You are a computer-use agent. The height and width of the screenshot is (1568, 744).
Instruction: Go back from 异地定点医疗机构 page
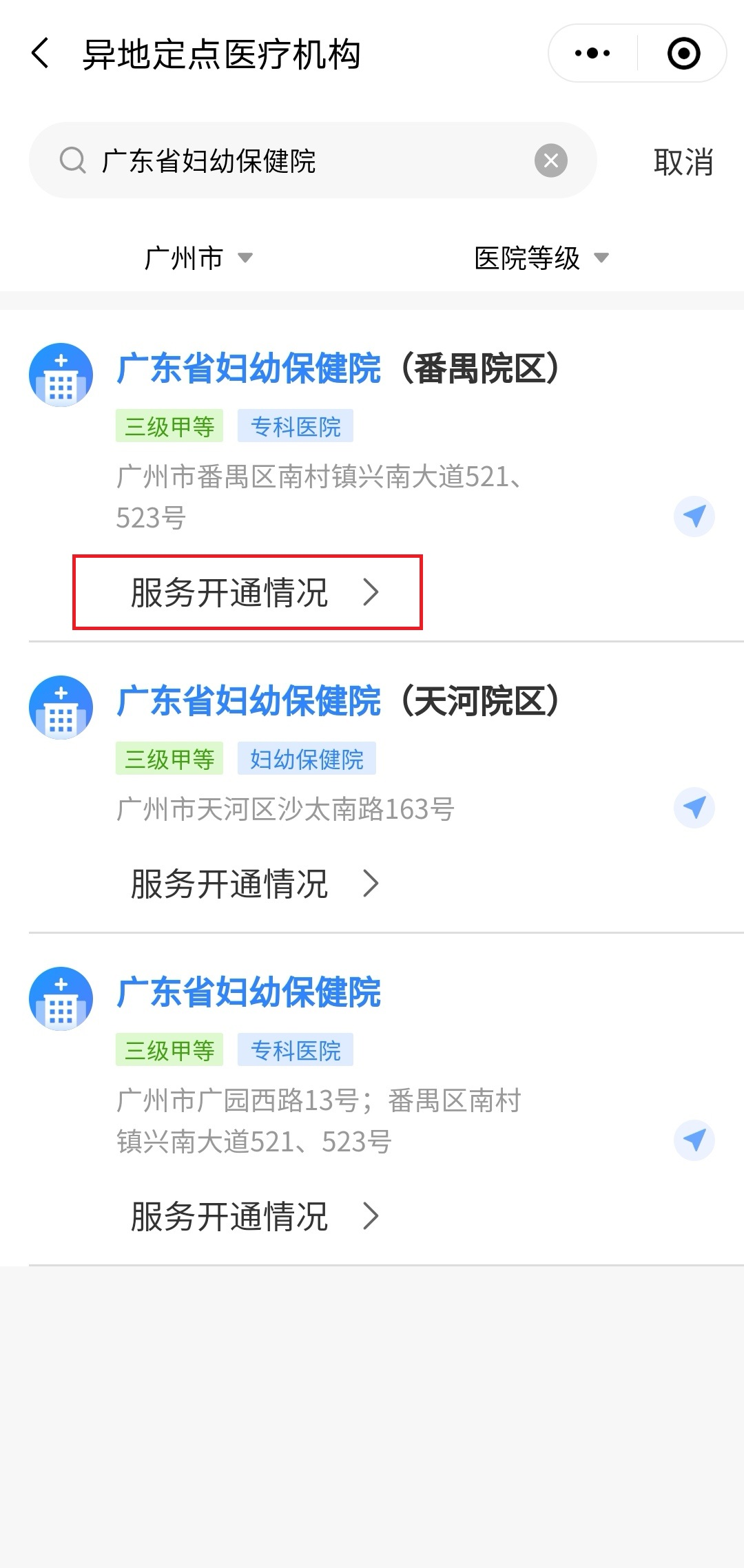click(x=41, y=54)
